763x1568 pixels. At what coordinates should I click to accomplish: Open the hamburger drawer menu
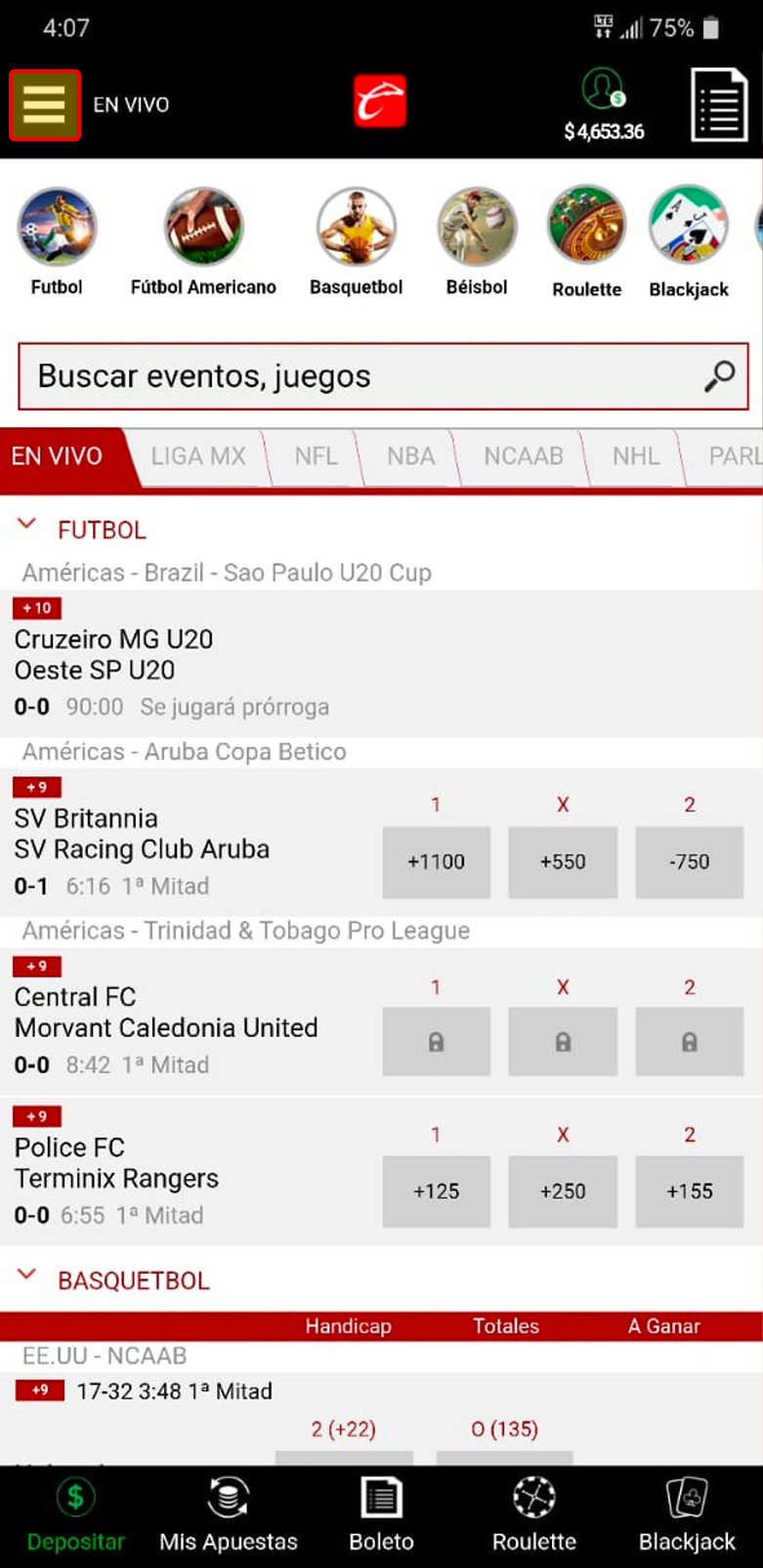[45, 105]
